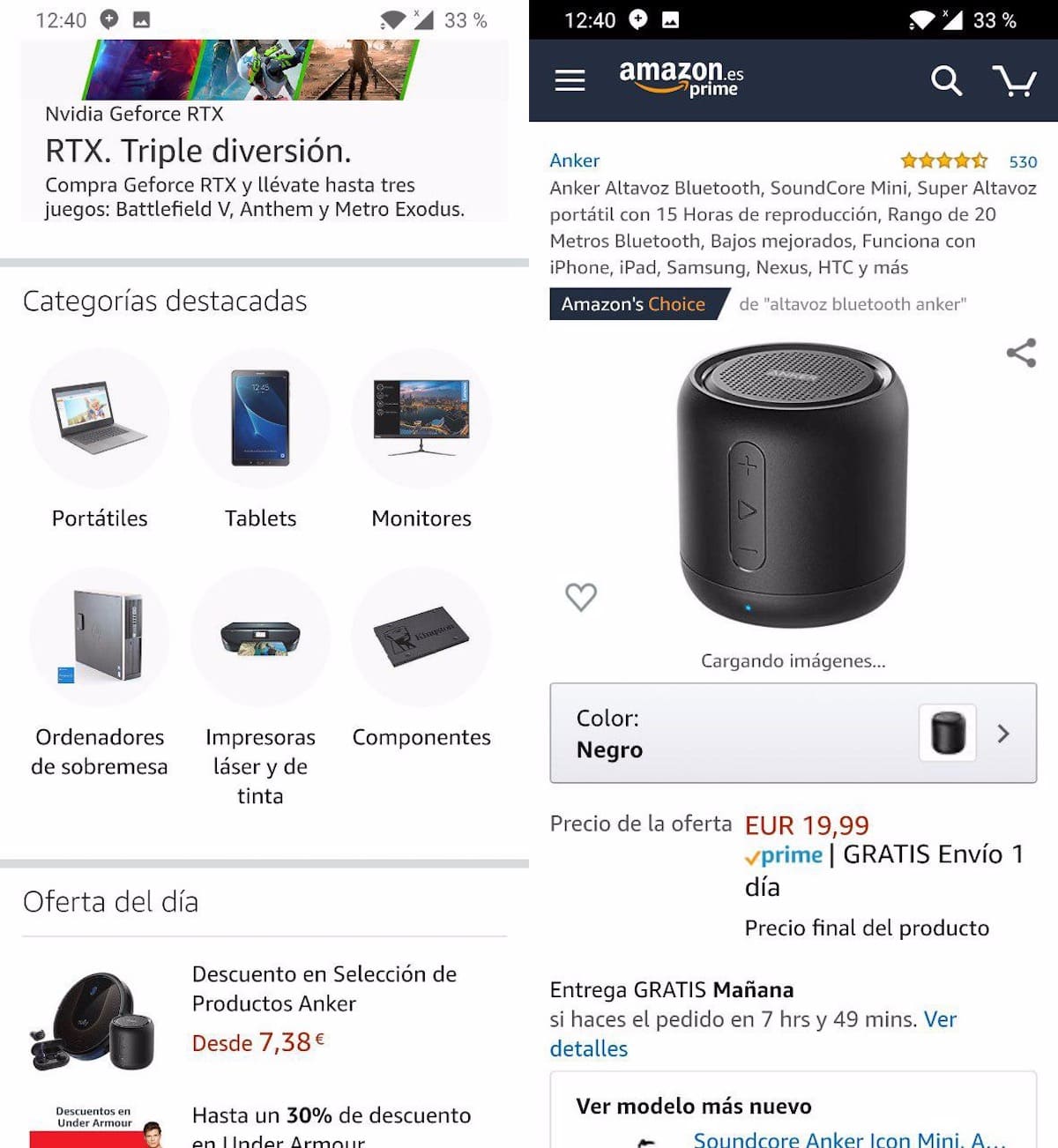The image size is (1058, 1148).
Task: Open the Ver detalles delivery link
Action: coord(588,1048)
